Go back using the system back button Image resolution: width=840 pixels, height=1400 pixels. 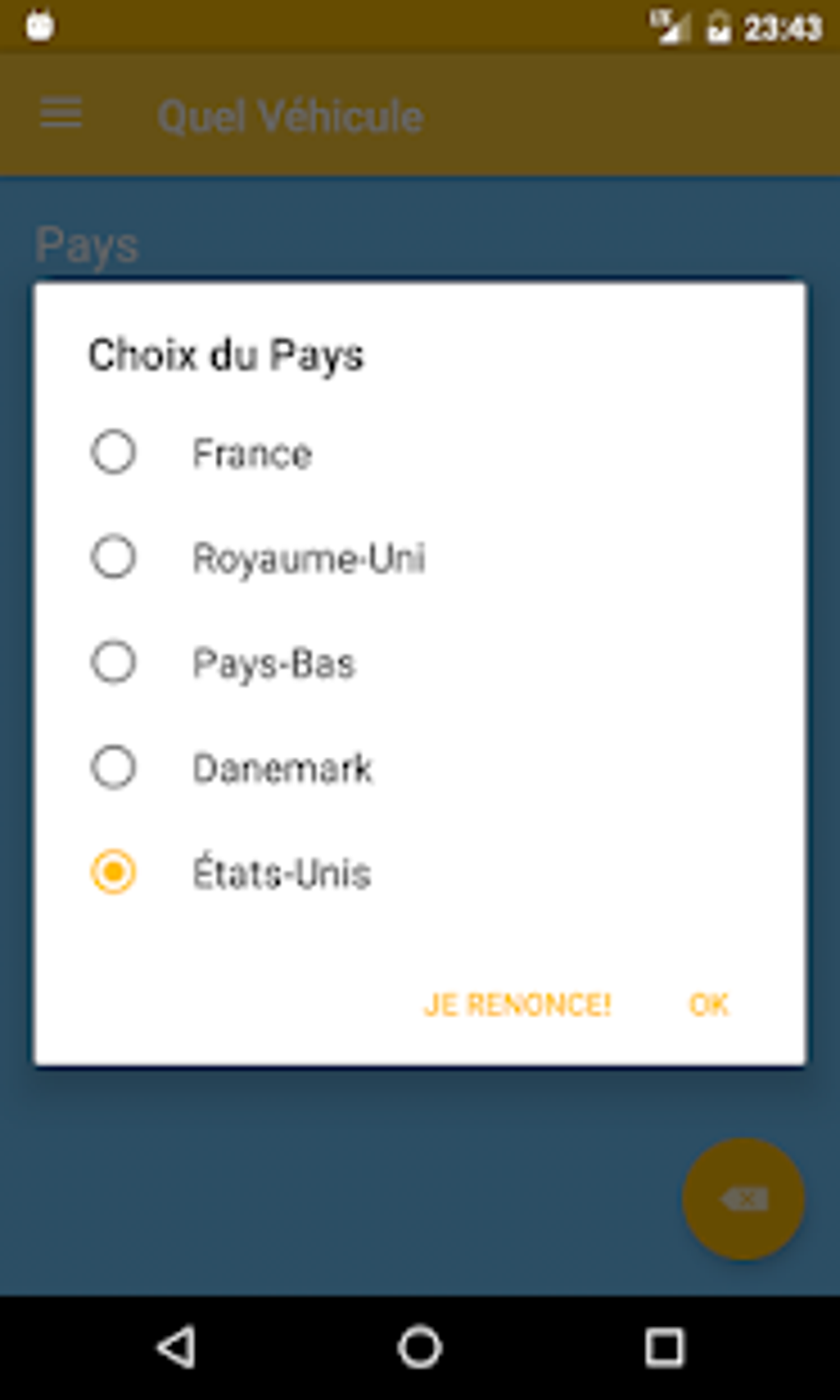[176, 1347]
